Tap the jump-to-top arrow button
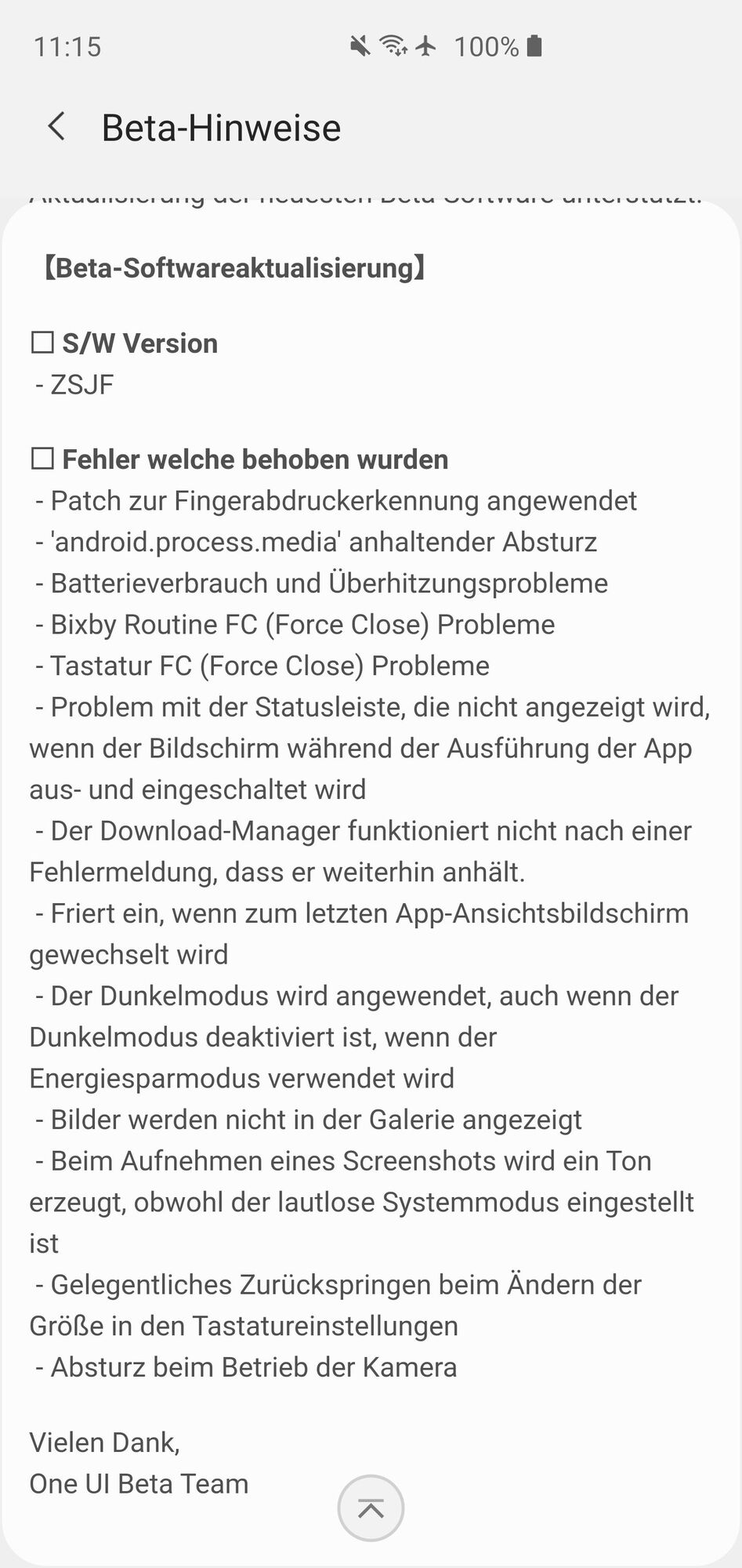 [371, 1508]
